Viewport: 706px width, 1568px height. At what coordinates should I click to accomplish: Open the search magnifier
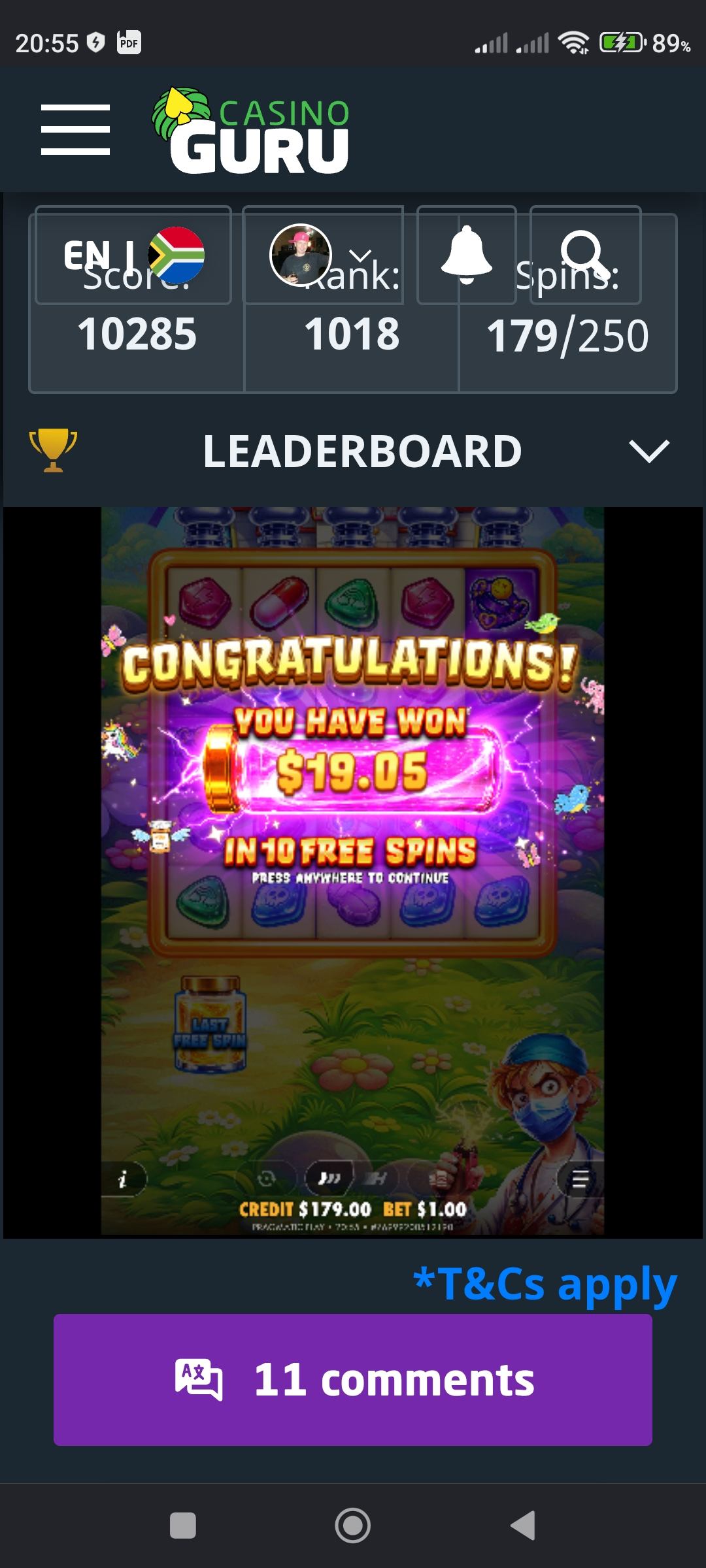pyautogui.click(x=585, y=255)
